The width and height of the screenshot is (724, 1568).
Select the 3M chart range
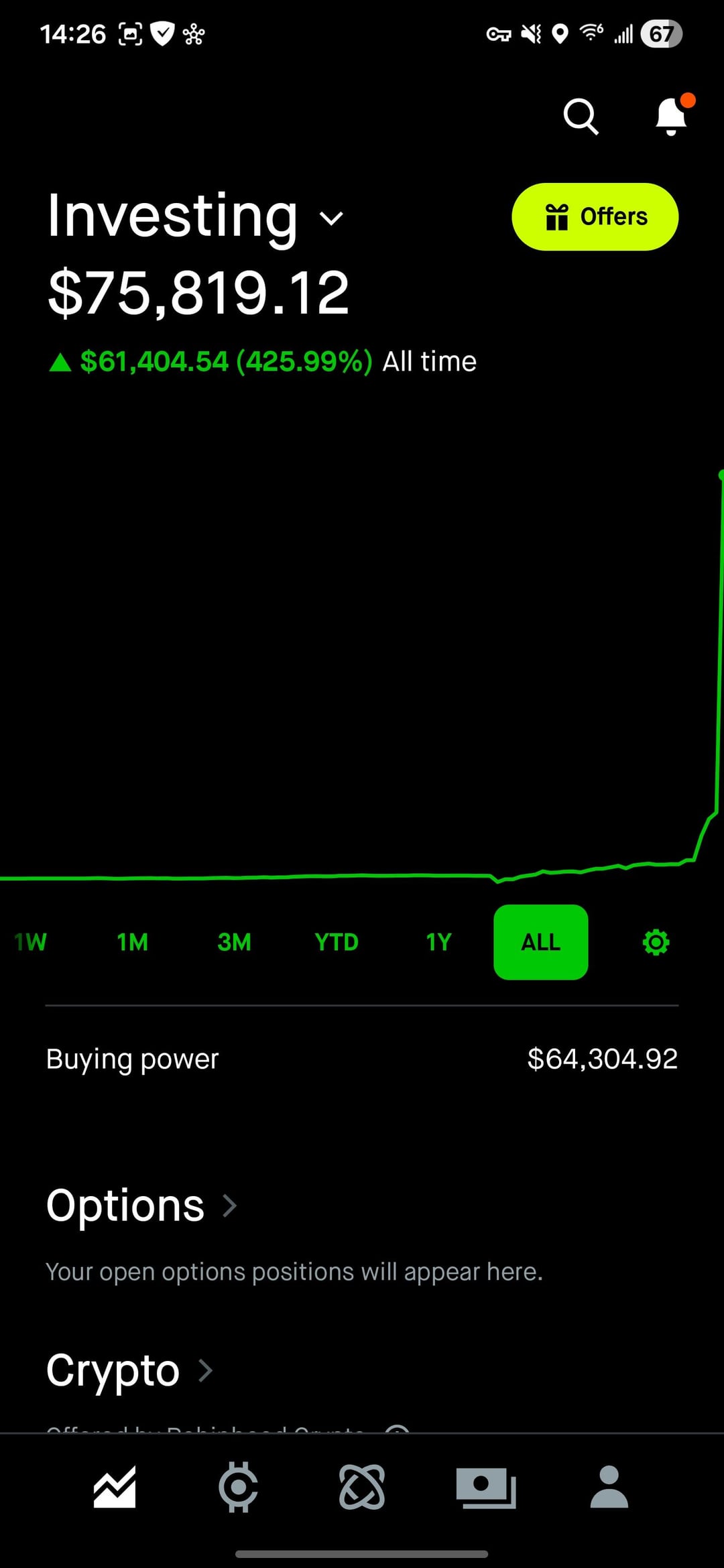pos(234,942)
